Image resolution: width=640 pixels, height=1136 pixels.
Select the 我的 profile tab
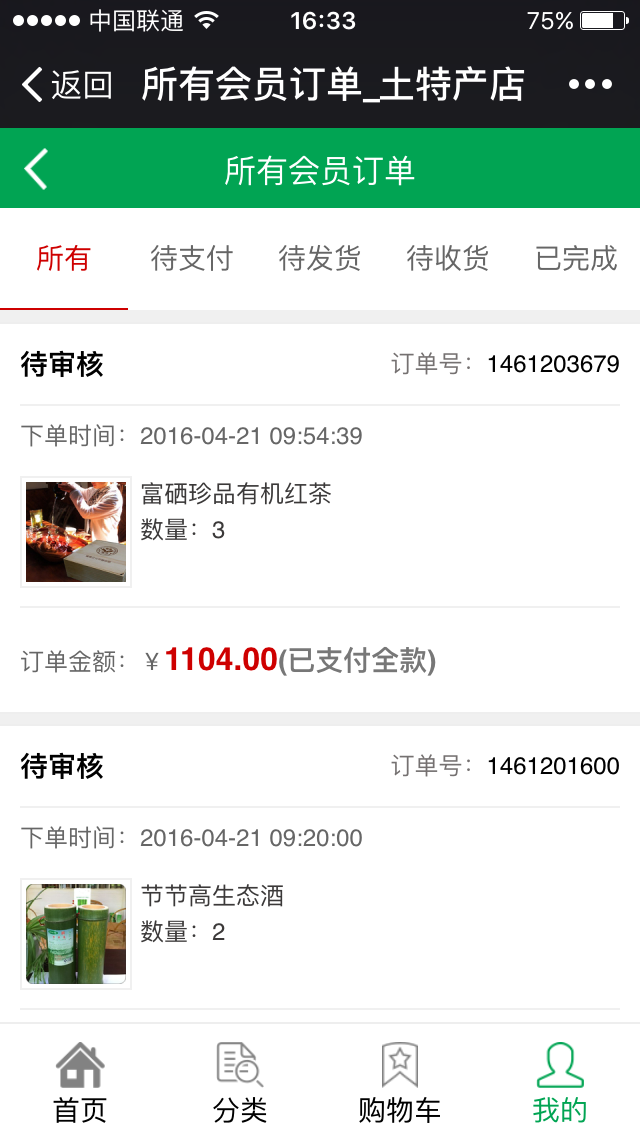pyautogui.click(x=560, y=1082)
